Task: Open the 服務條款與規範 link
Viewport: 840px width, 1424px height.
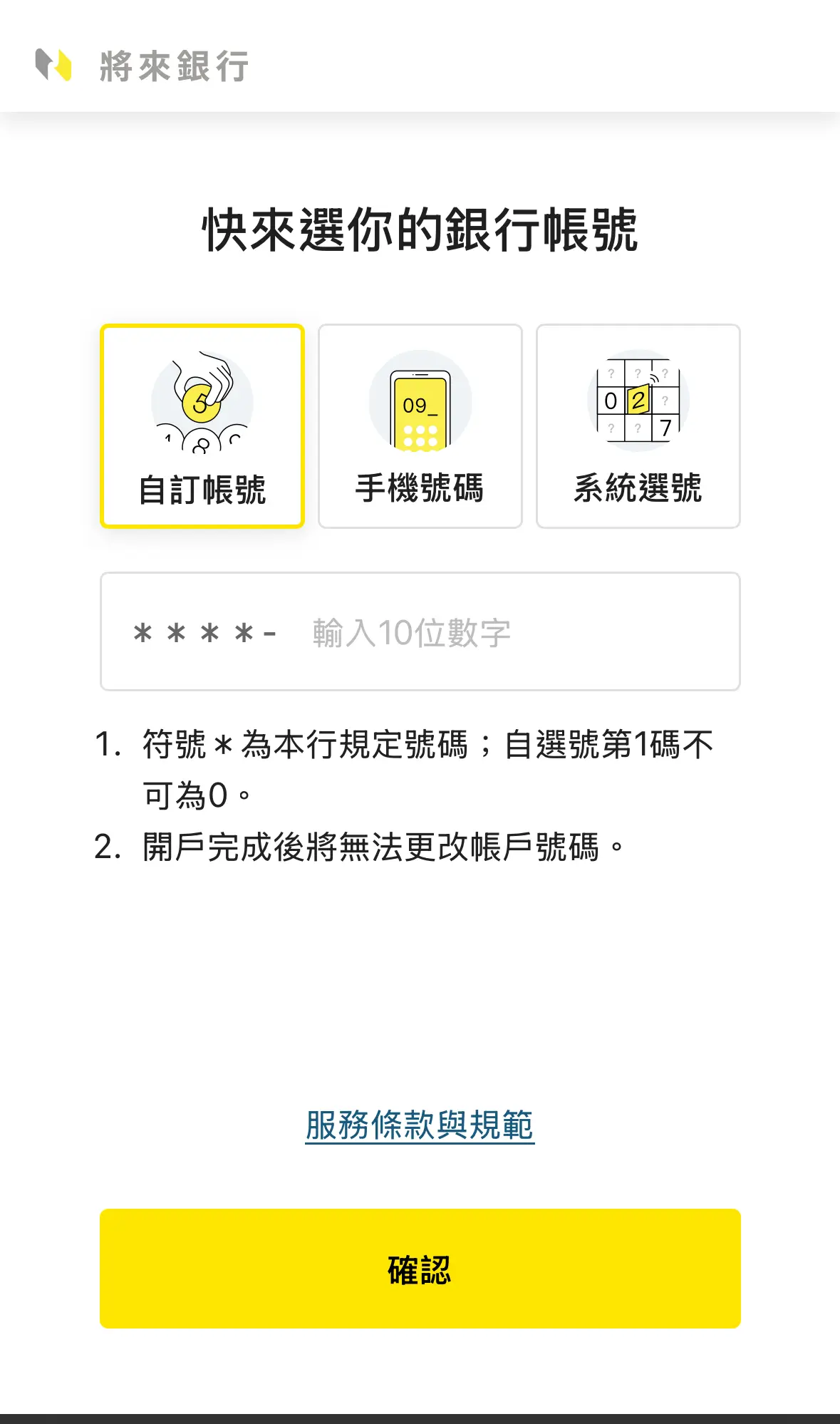Action: (x=420, y=1125)
